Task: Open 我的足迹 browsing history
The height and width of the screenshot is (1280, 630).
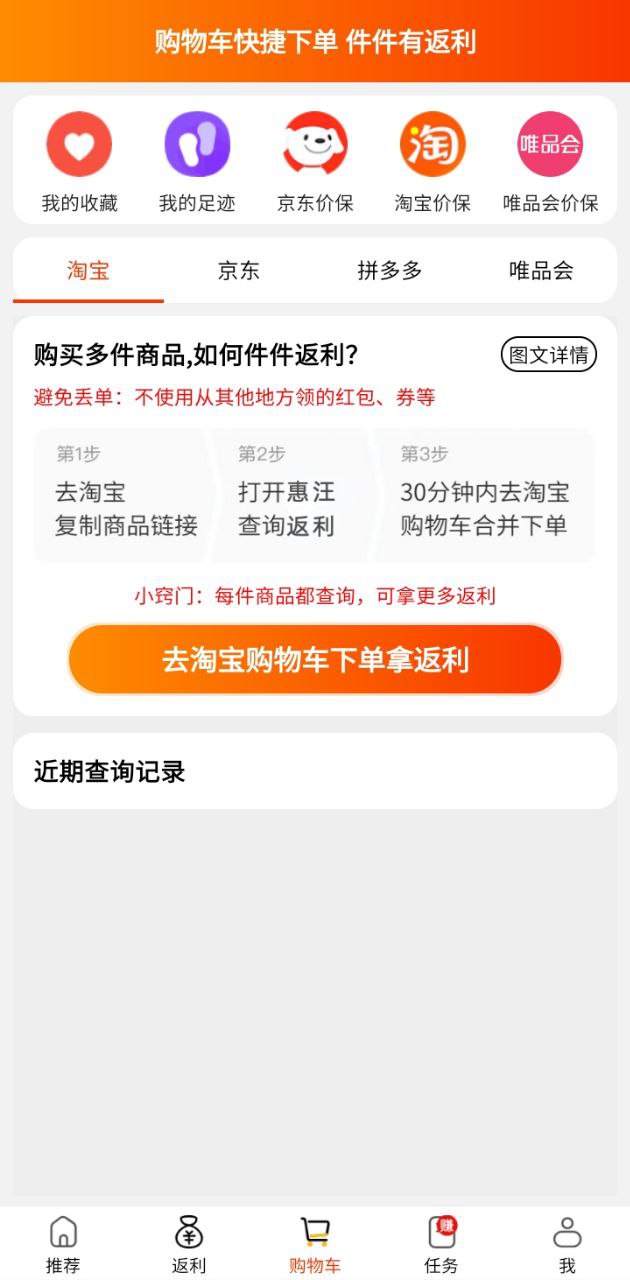Action: click(x=197, y=161)
